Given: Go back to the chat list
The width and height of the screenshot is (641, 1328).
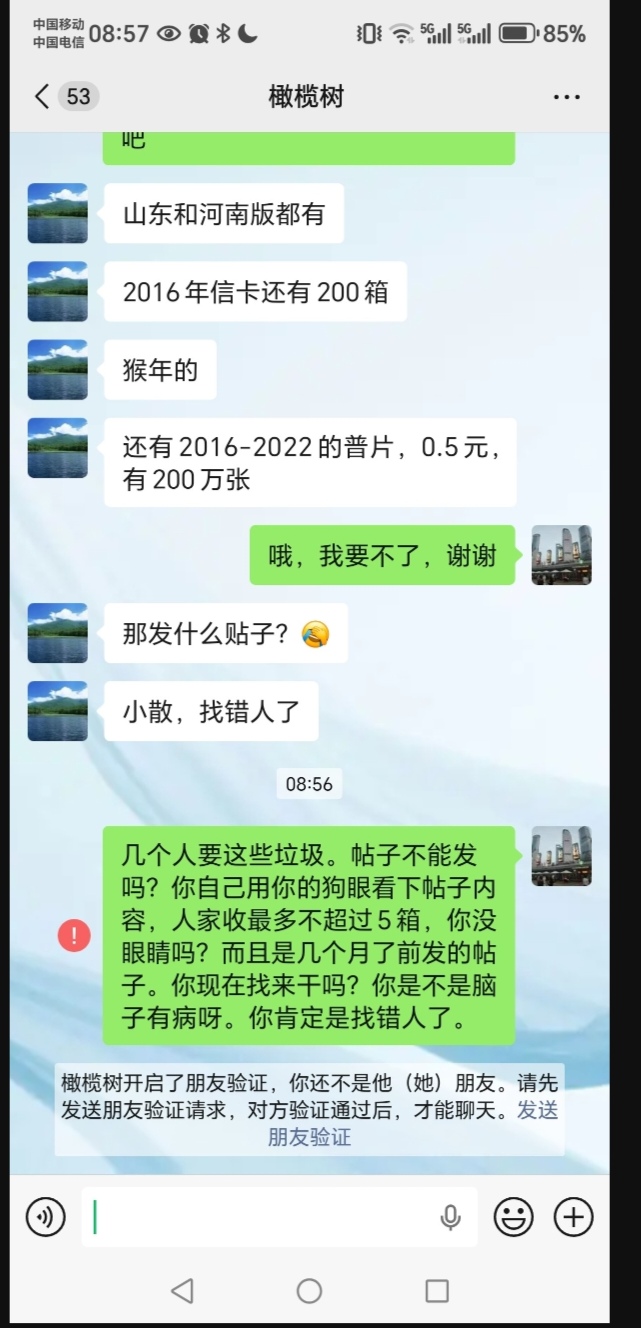Looking at the screenshot, I should pos(42,96).
